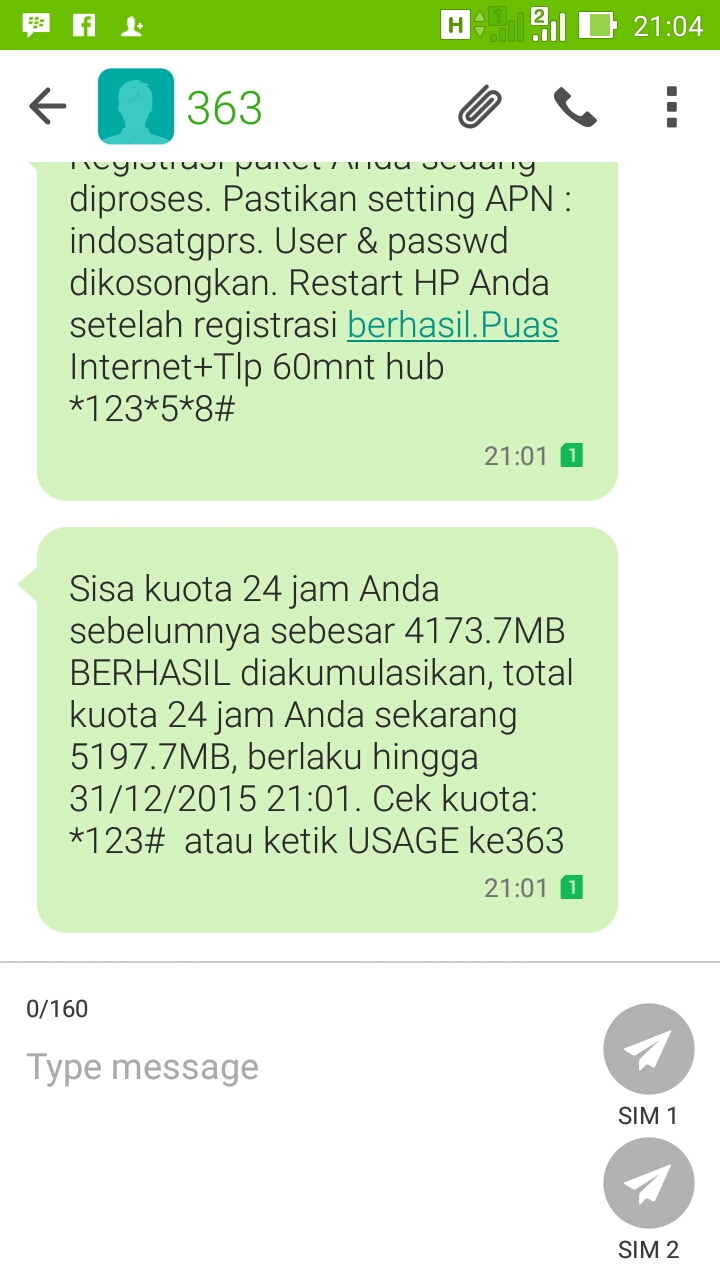Focus the Type message field
This screenshot has width=720, height=1280.
(300, 1067)
